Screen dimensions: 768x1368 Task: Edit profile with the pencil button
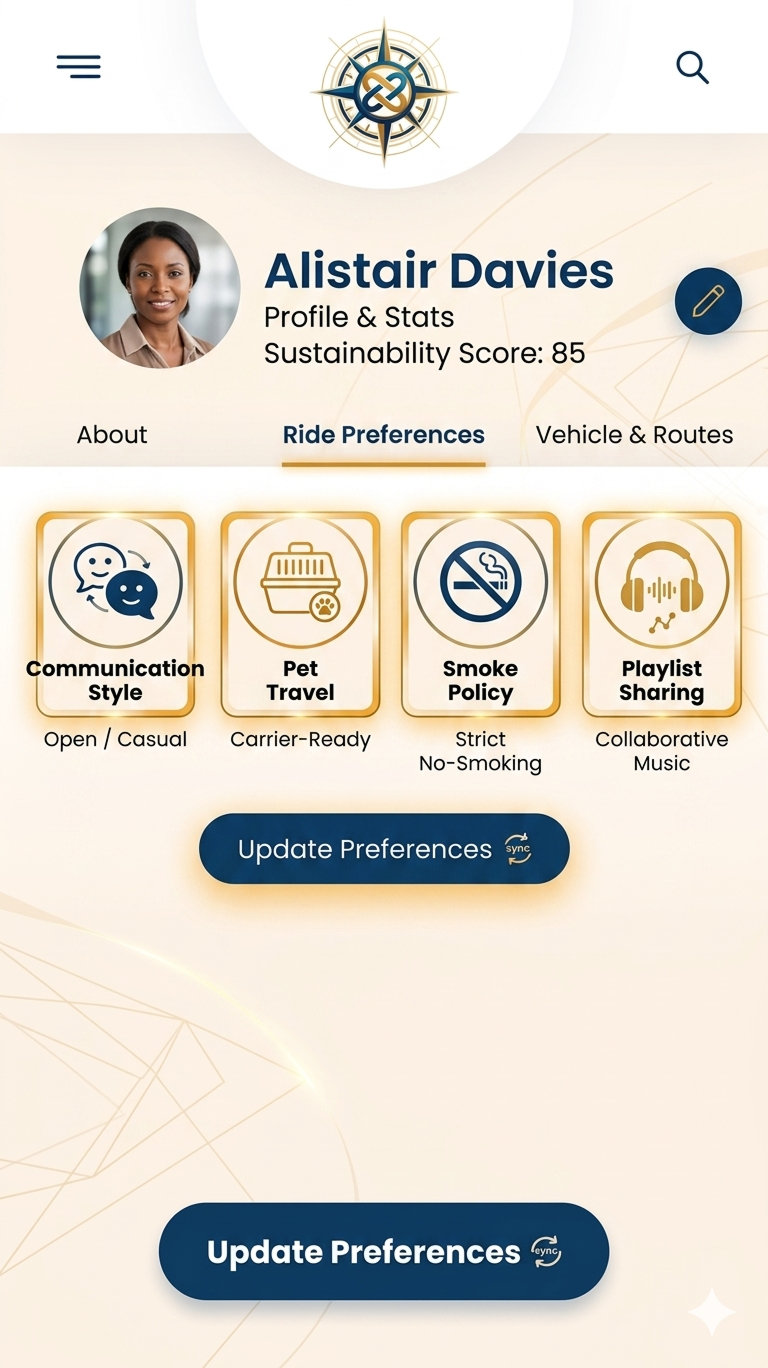[708, 301]
